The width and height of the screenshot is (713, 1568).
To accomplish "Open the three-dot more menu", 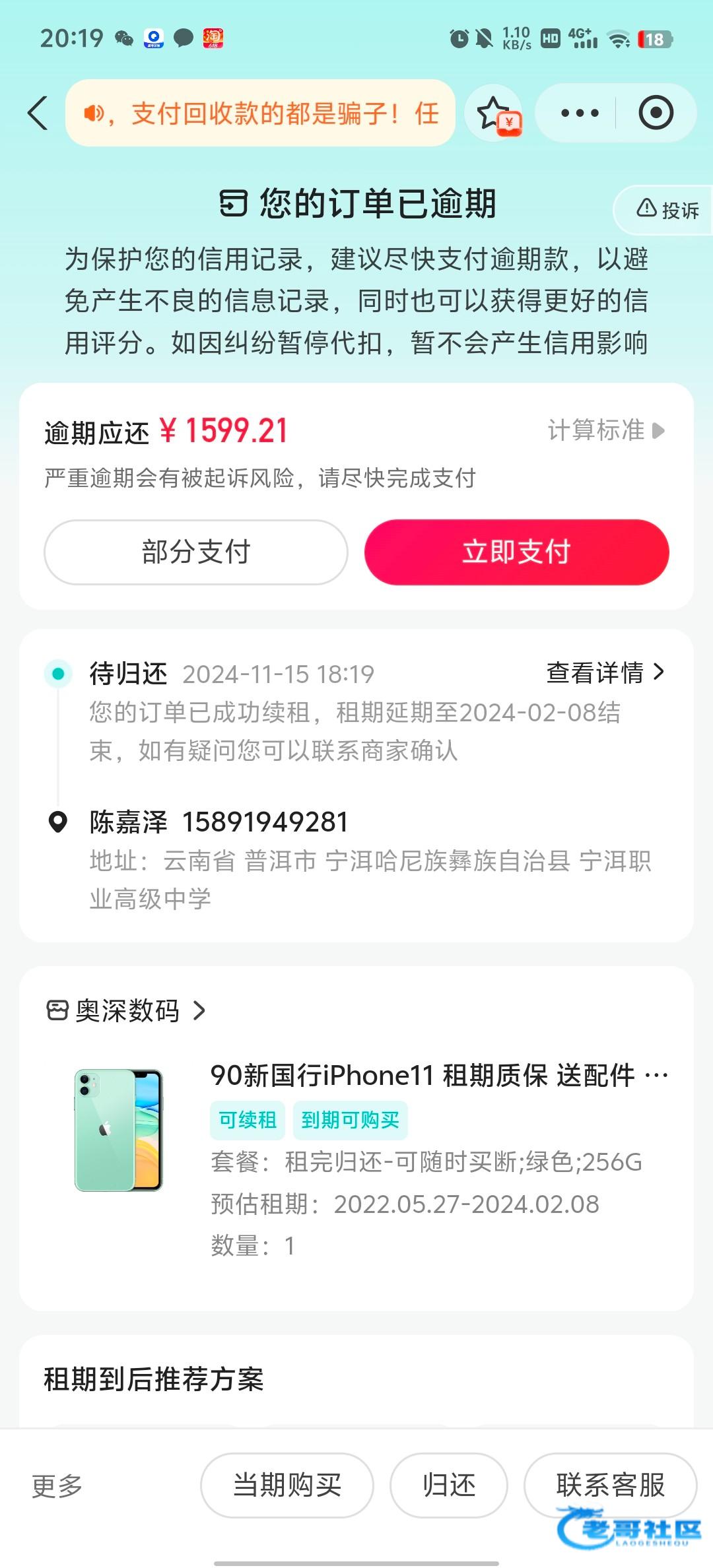I will (x=580, y=114).
